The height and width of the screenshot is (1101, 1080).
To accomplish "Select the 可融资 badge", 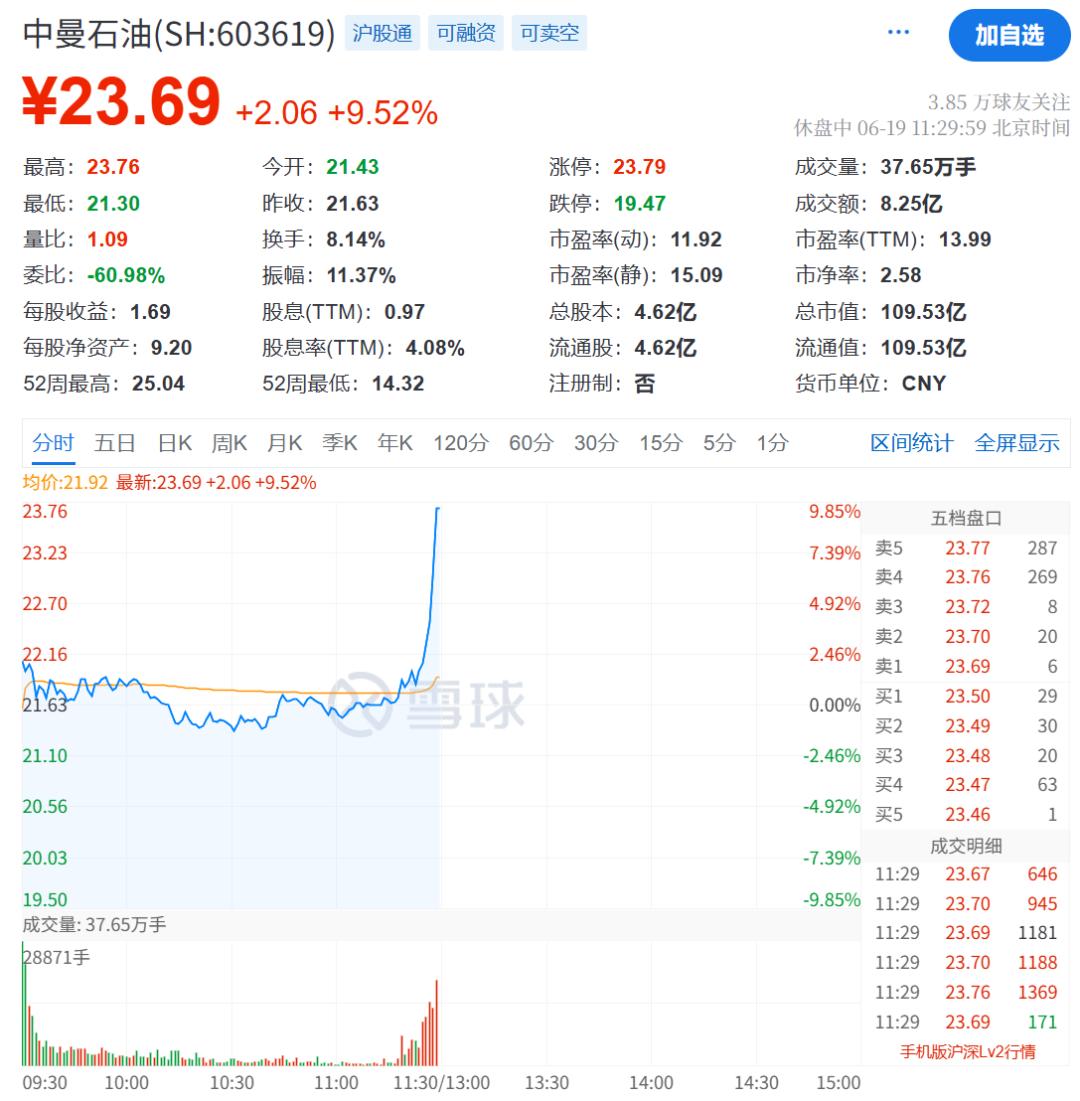I will pyautogui.click(x=464, y=33).
